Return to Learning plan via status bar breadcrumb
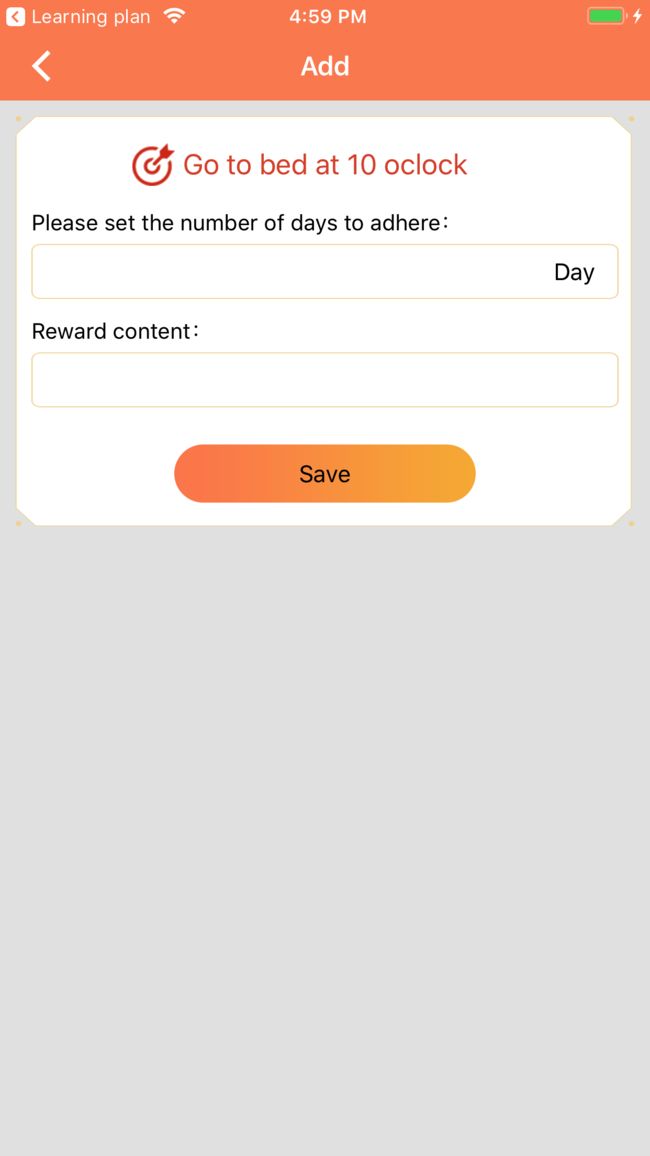650x1156 pixels. pyautogui.click(x=78, y=16)
